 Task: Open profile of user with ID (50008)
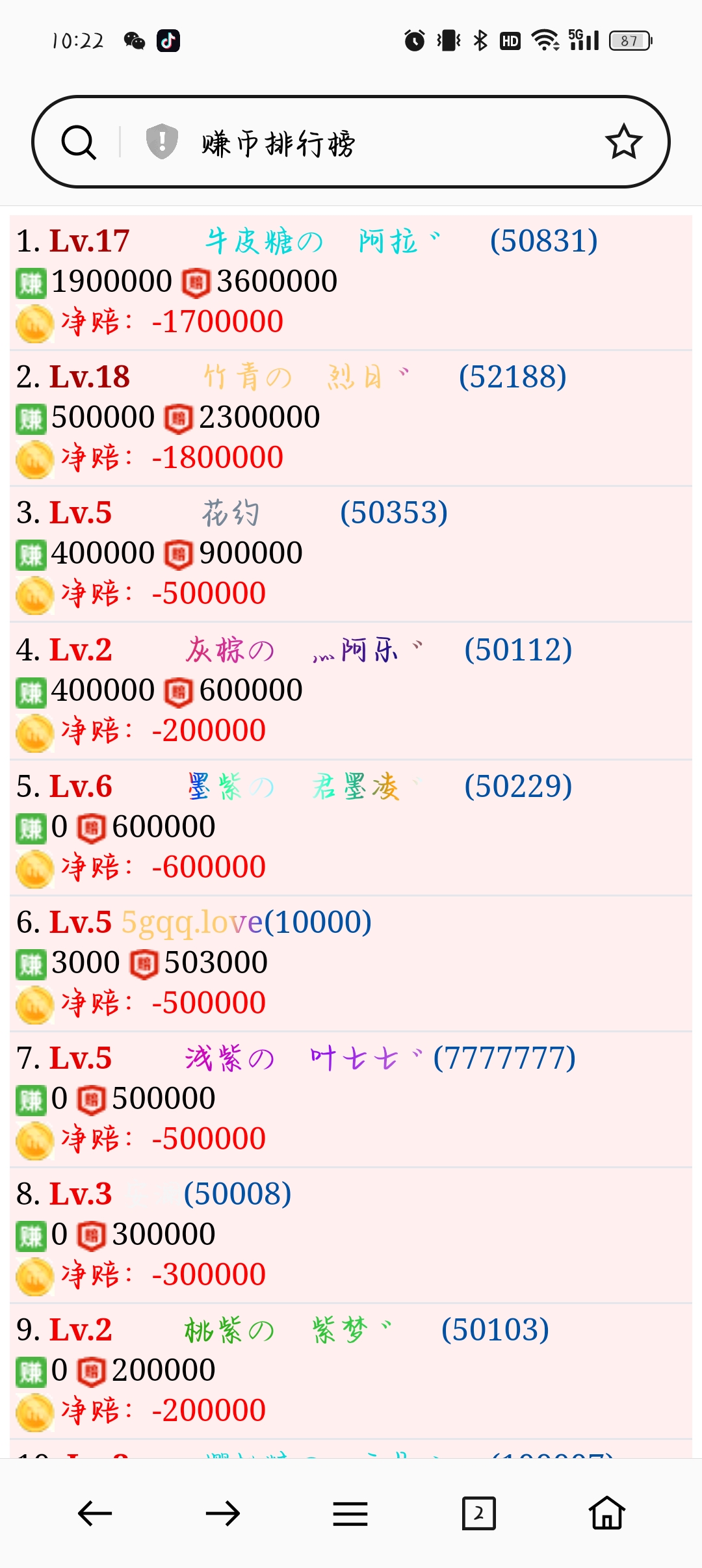point(237,1194)
